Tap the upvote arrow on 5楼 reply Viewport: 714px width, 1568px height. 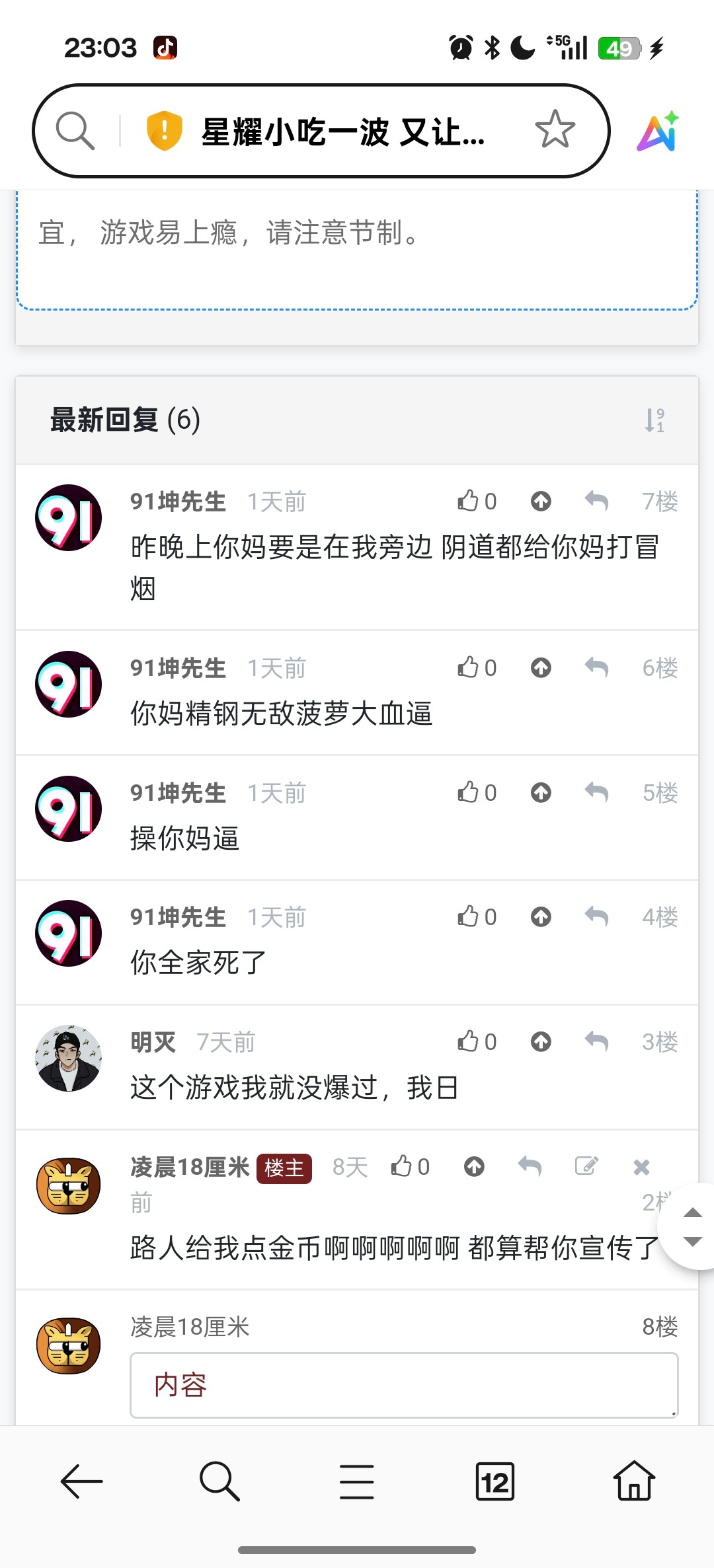point(541,792)
